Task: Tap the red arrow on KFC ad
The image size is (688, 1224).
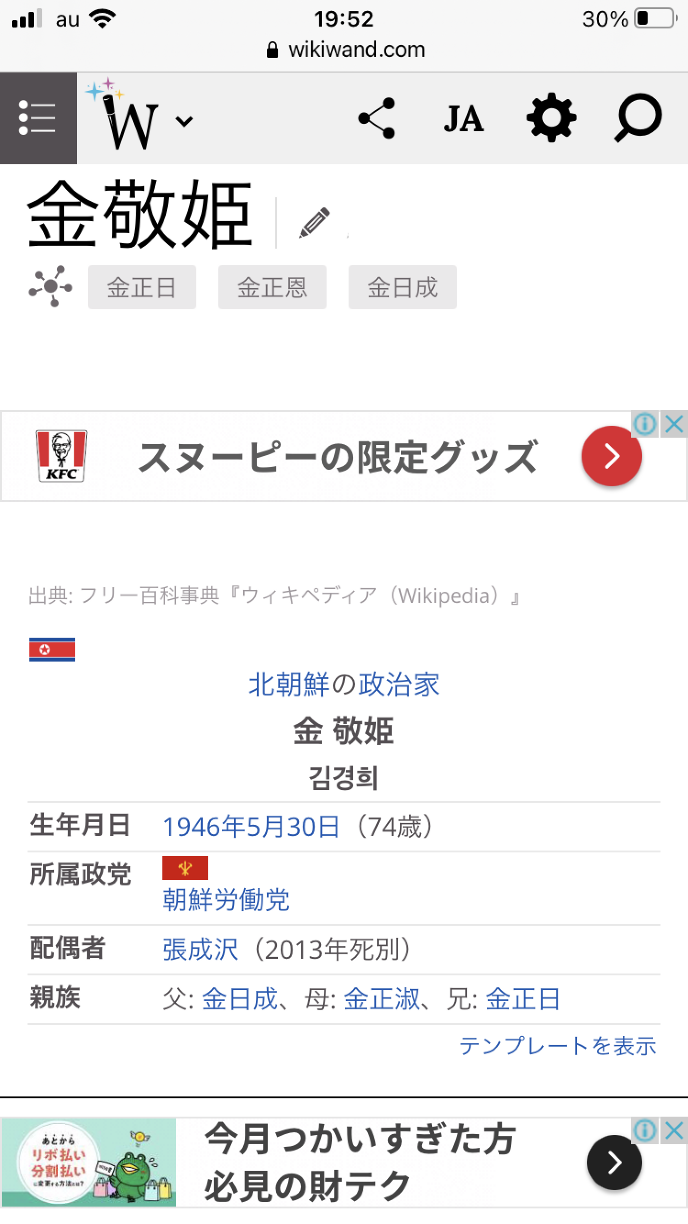Action: tap(611, 457)
